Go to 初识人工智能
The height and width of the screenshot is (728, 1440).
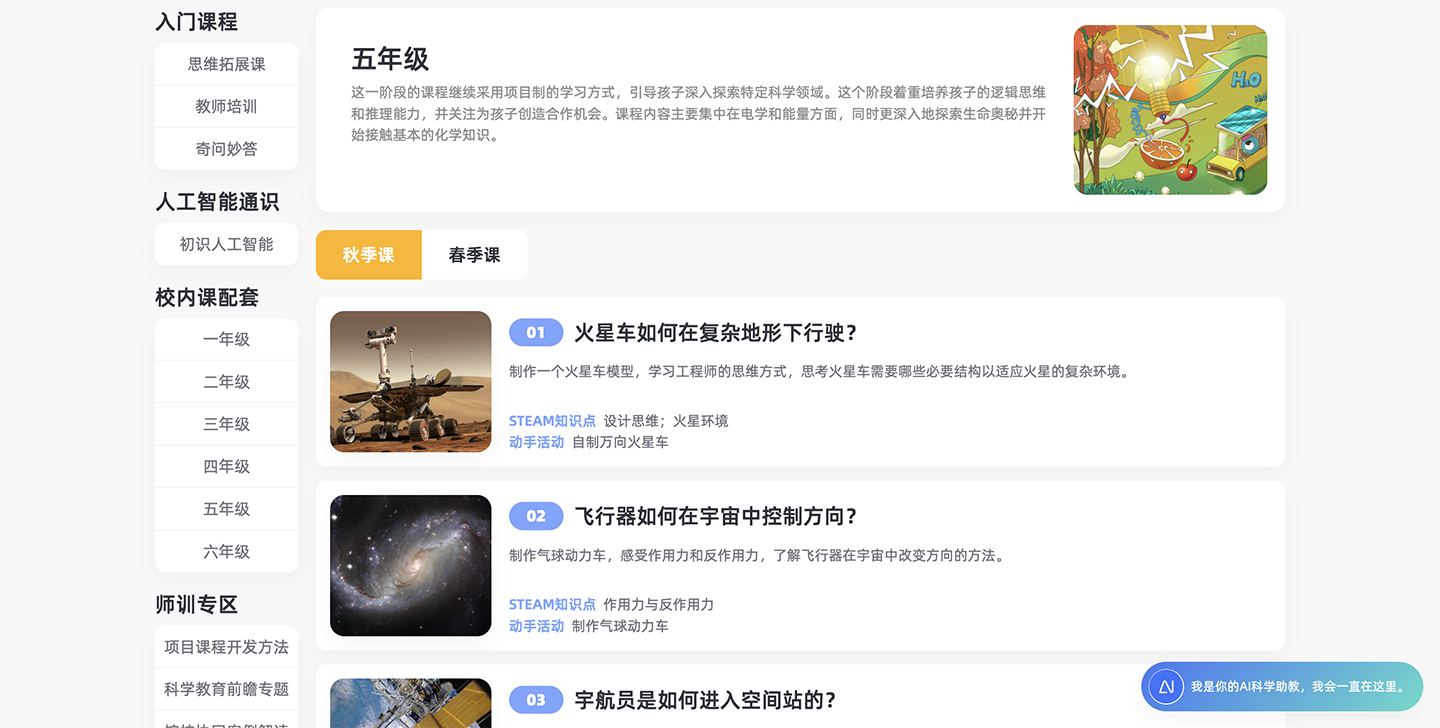click(226, 244)
